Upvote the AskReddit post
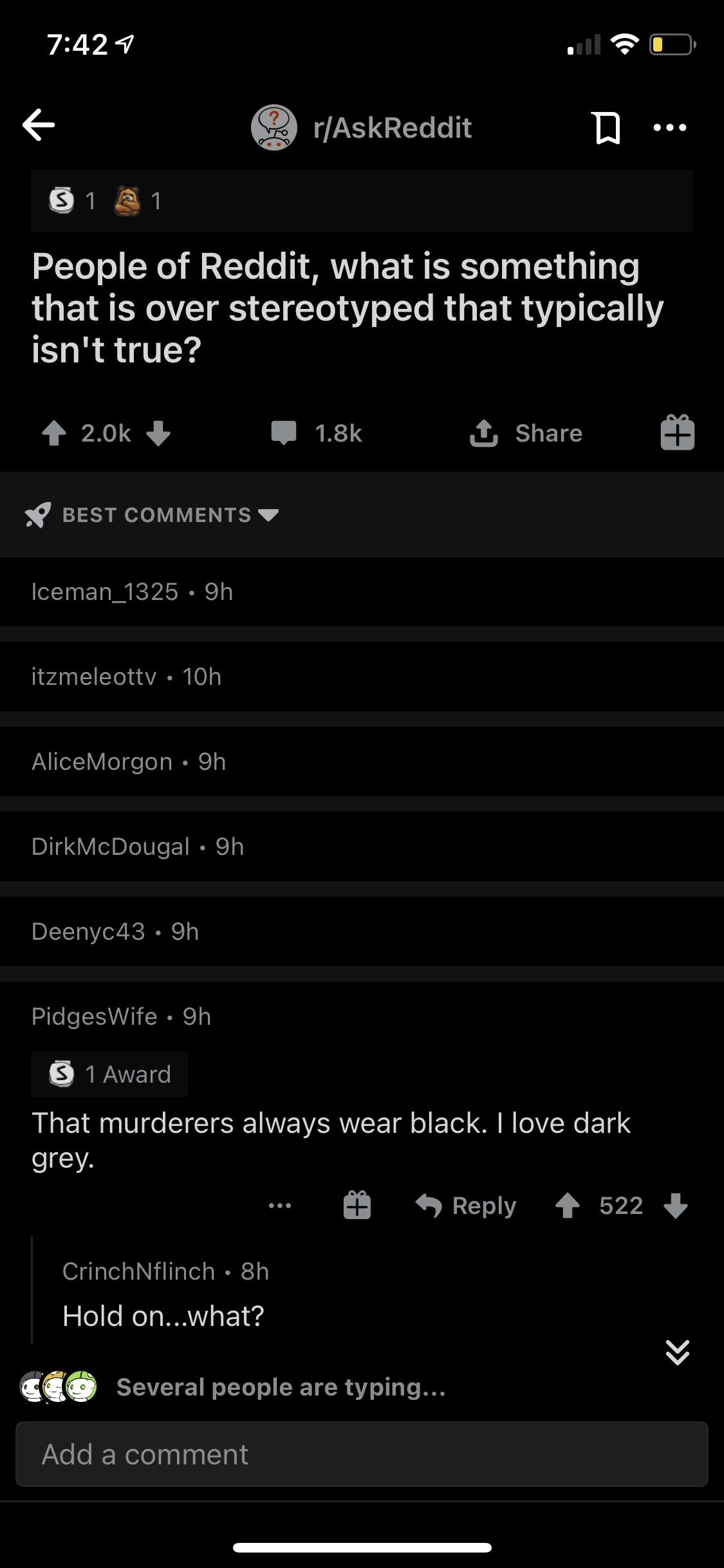 [54, 433]
